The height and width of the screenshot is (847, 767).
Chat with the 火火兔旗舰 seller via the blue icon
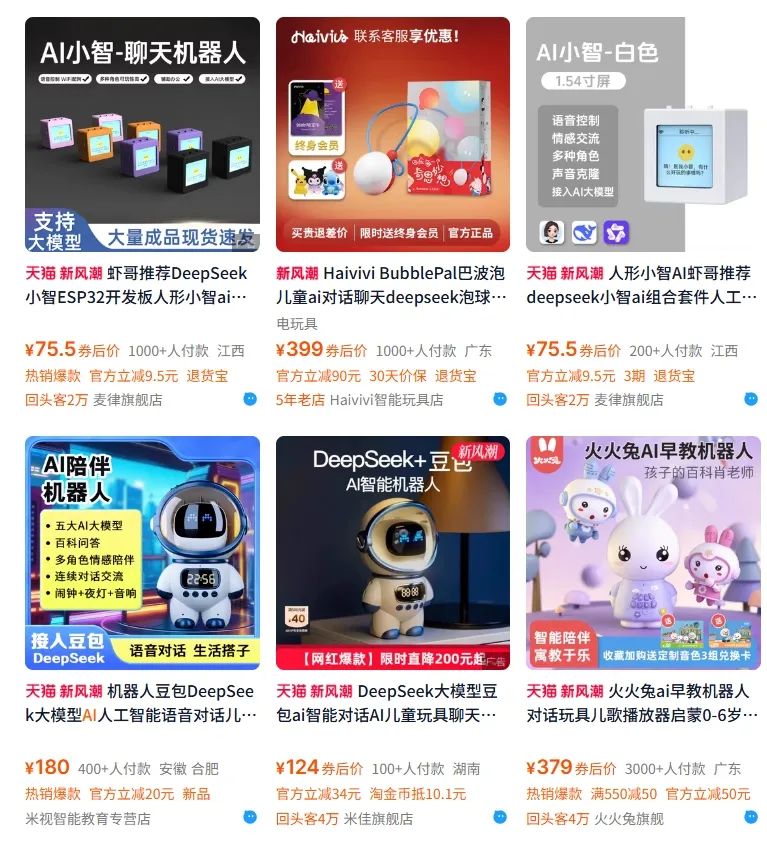pos(751,817)
